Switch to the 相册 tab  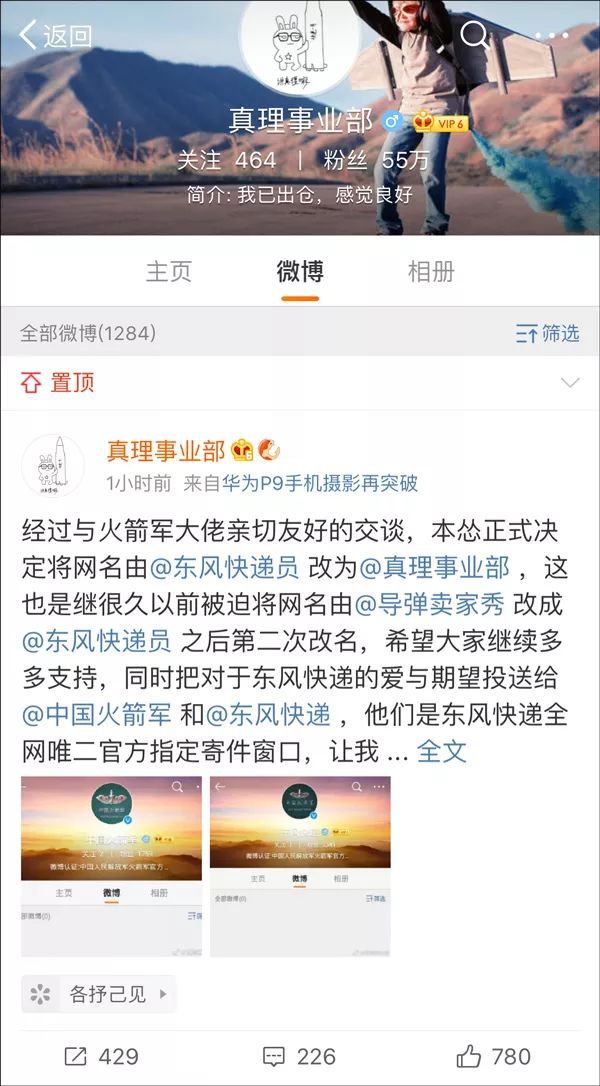pos(431,272)
